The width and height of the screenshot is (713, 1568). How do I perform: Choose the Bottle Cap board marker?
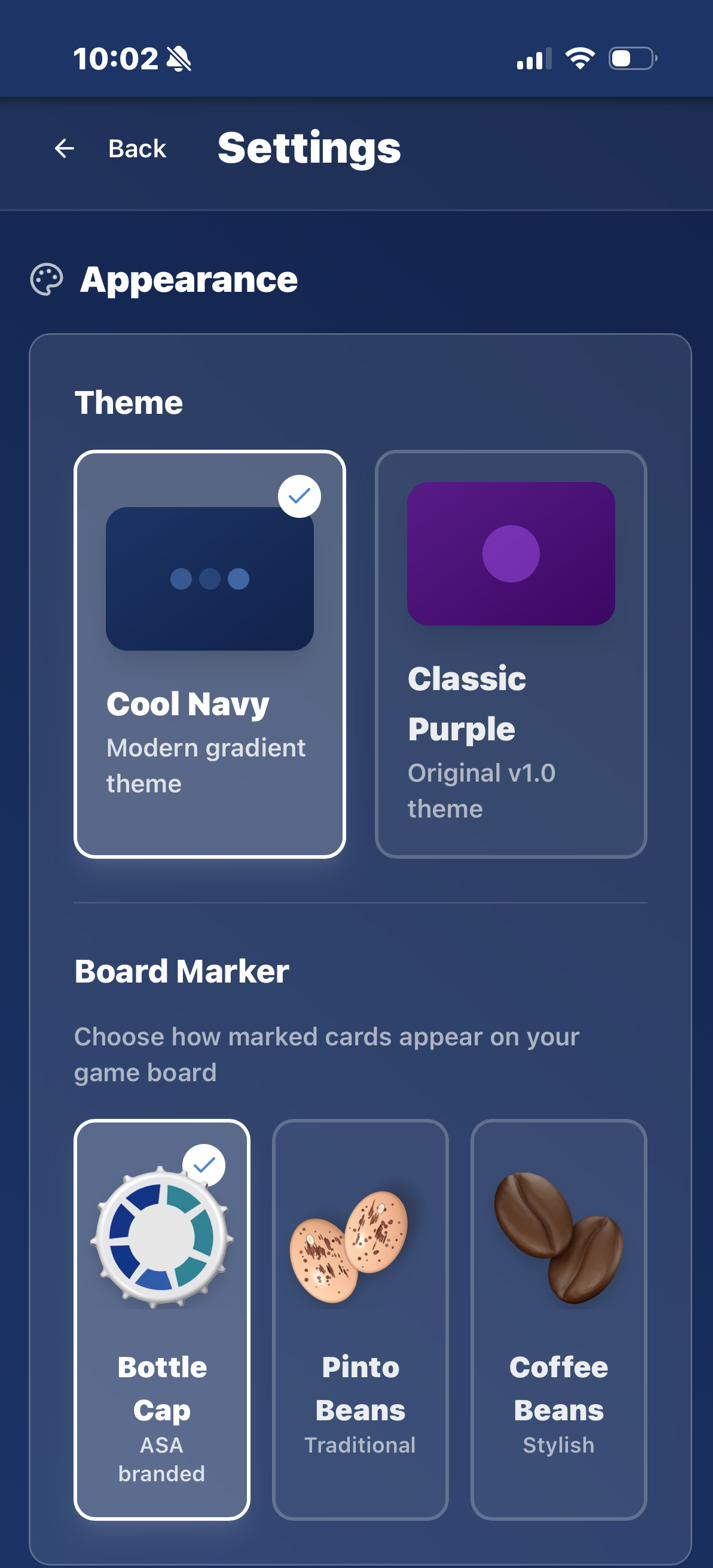pos(162,1318)
